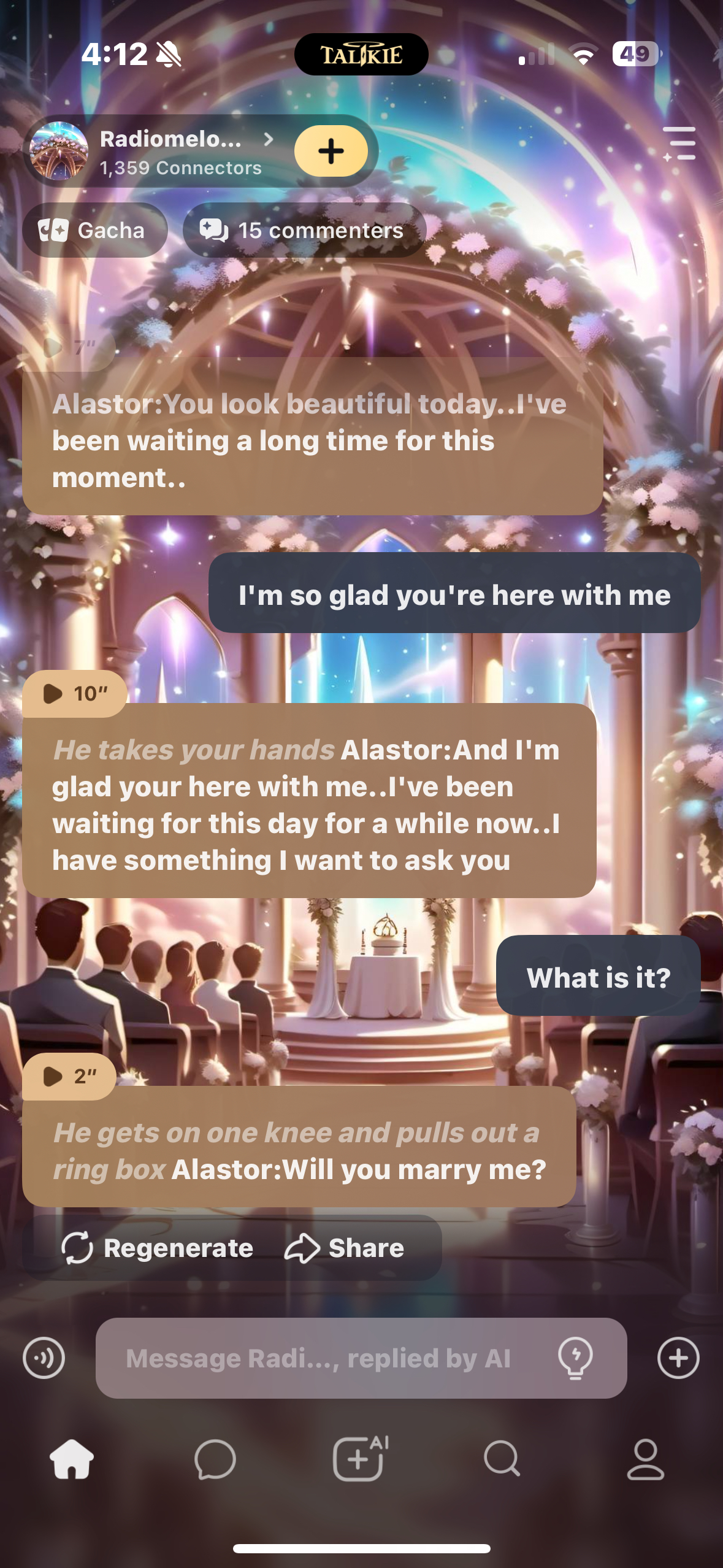The width and height of the screenshot is (723, 1568).
Task: Open the top-right menu icon
Action: (679, 144)
